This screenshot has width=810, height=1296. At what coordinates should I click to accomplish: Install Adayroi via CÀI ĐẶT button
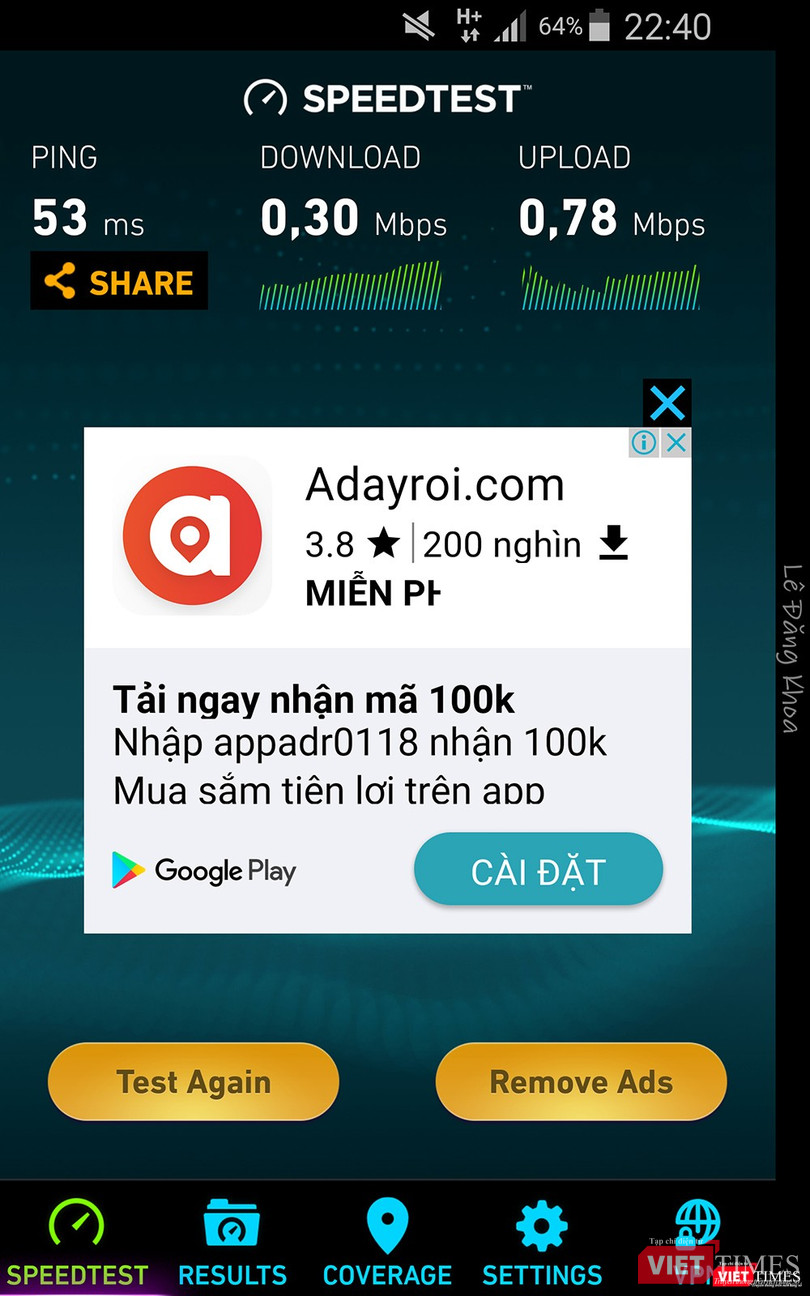(x=538, y=870)
